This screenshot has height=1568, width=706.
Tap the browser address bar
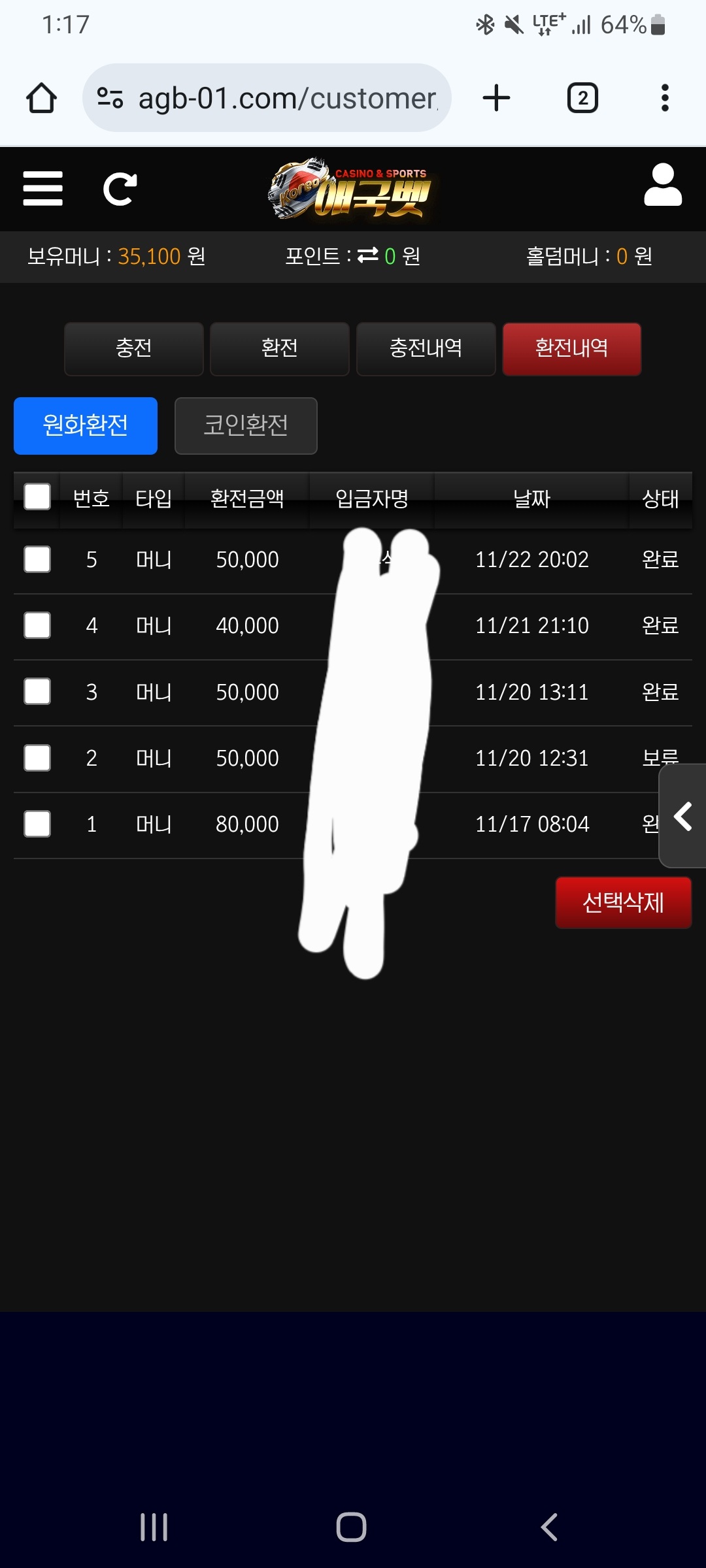pyautogui.click(x=275, y=98)
